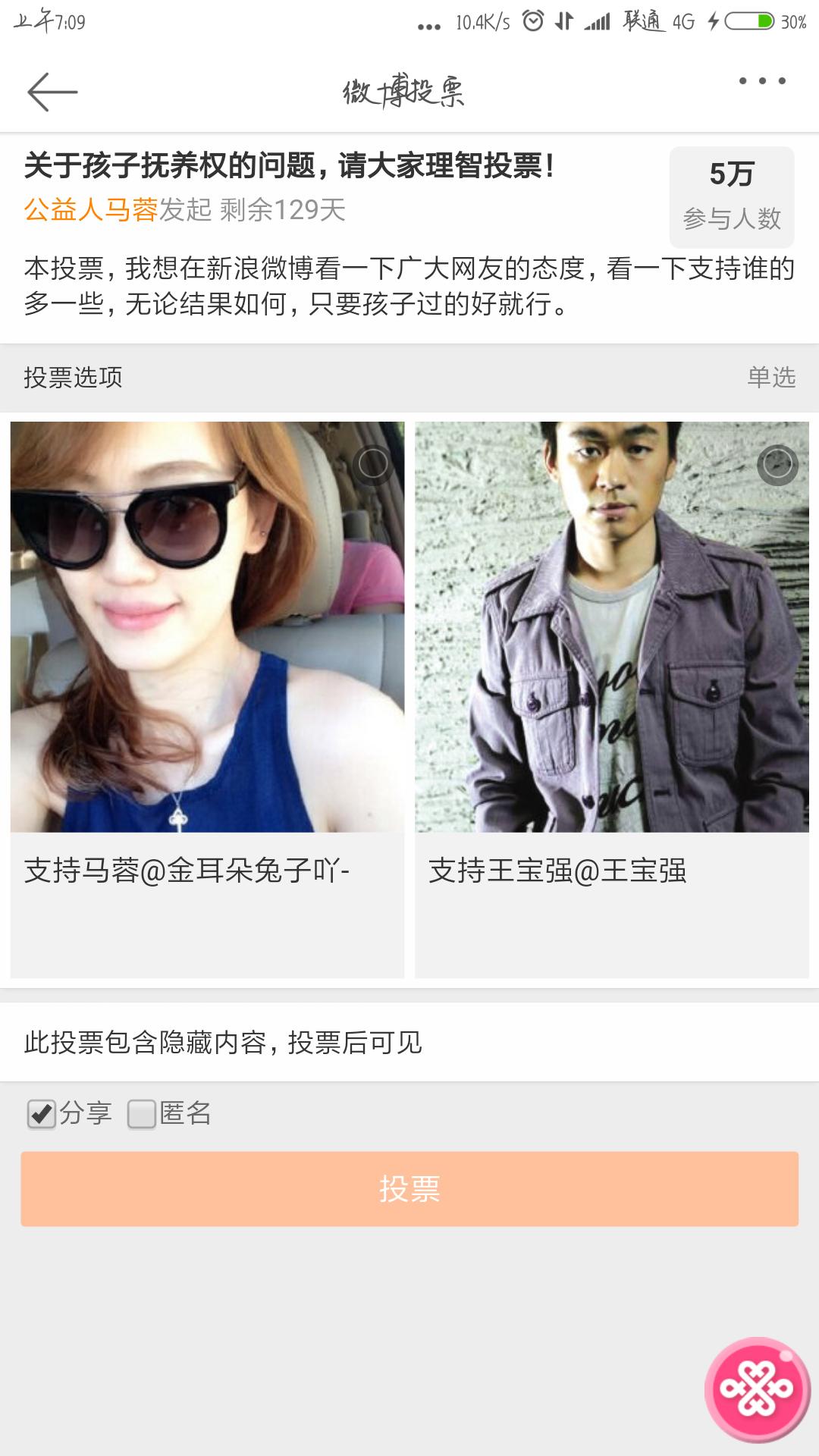Tap the charging lightning icon
This screenshot has width=819, height=1456.
pos(714,23)
